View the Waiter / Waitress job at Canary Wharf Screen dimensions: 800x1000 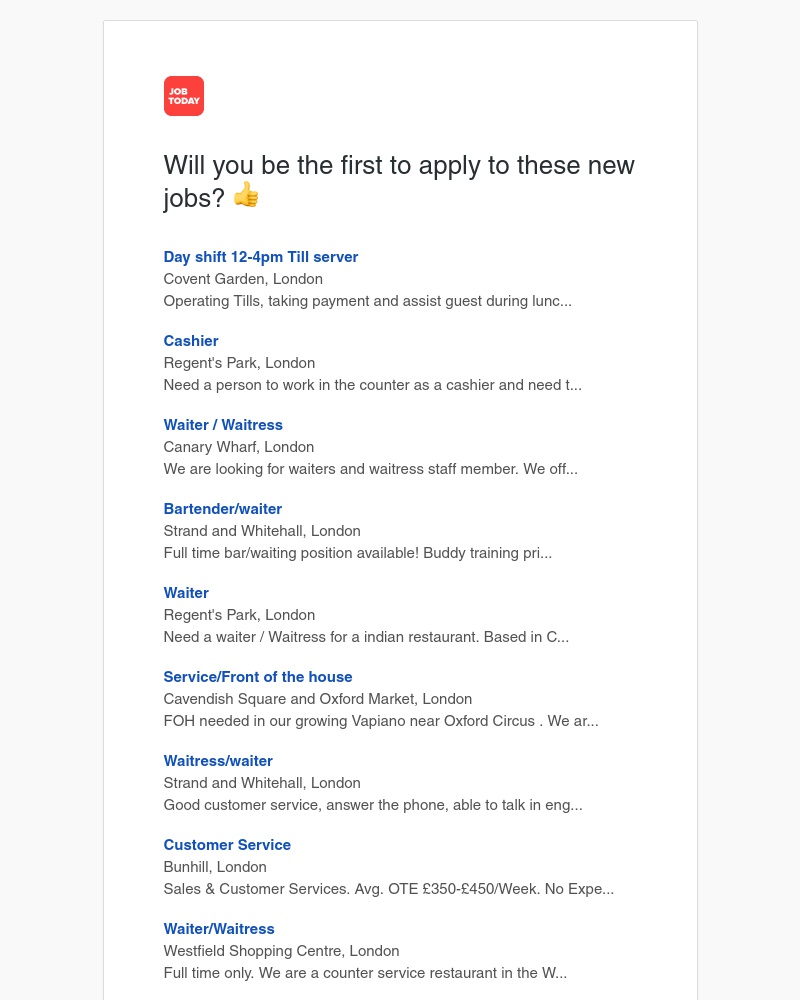[223, 425]
